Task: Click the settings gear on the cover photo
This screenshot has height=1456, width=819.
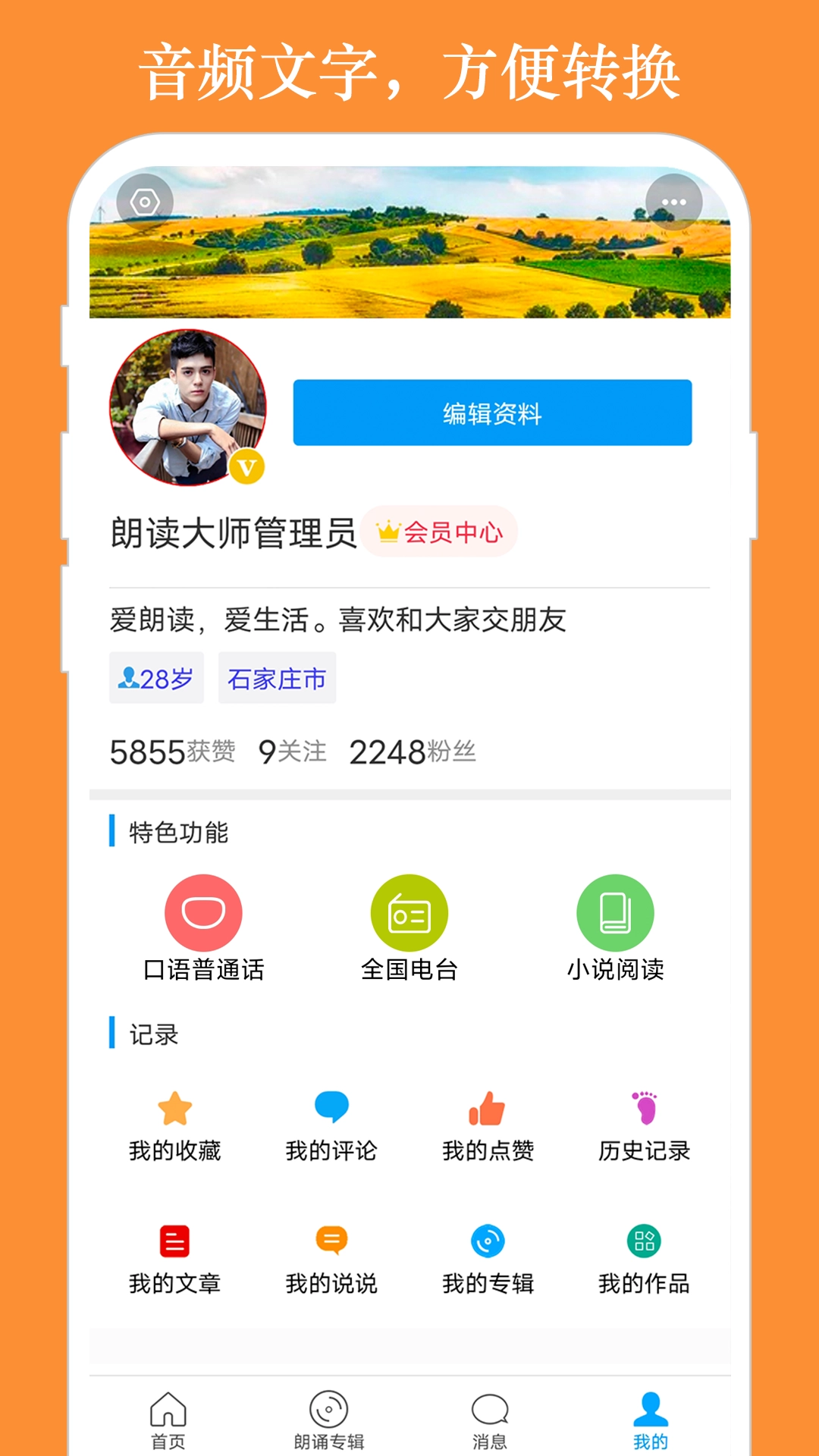Action: point(144,201)
